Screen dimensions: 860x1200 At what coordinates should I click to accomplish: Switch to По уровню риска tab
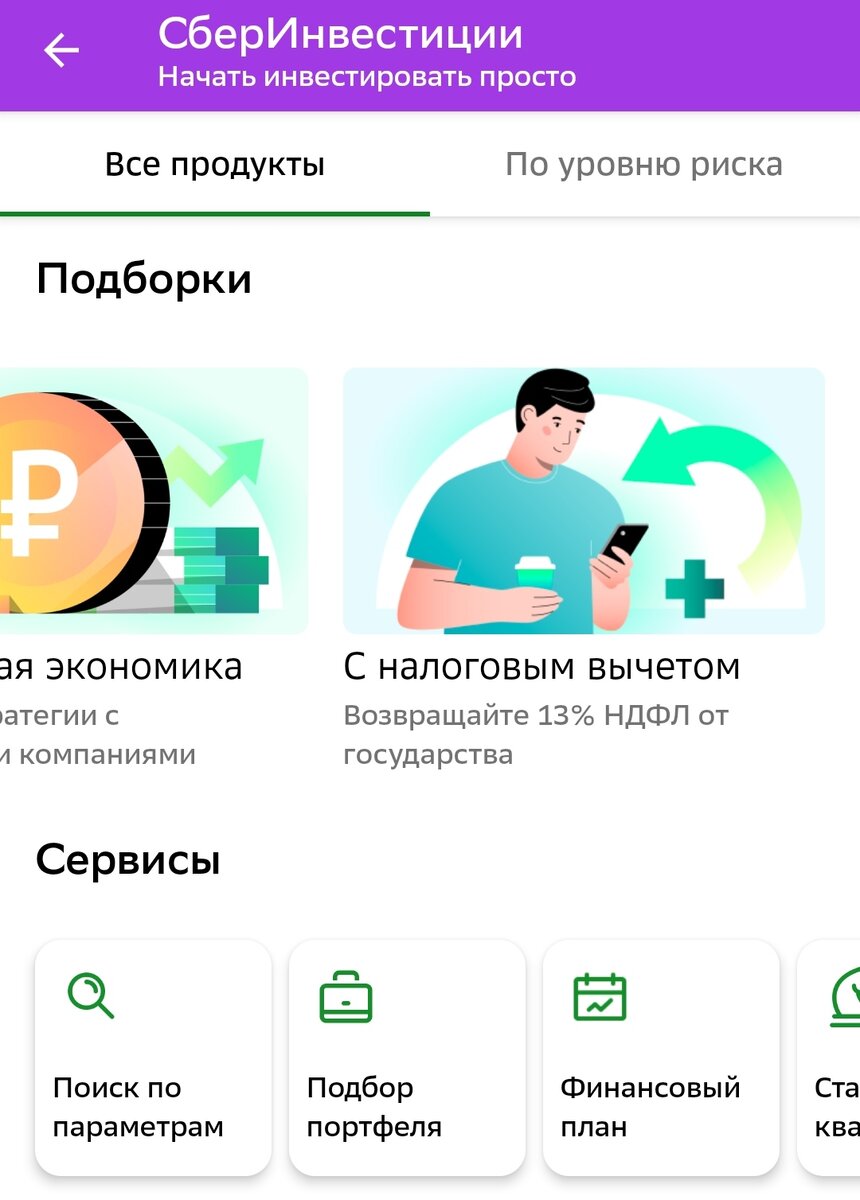tap(643, 165)
